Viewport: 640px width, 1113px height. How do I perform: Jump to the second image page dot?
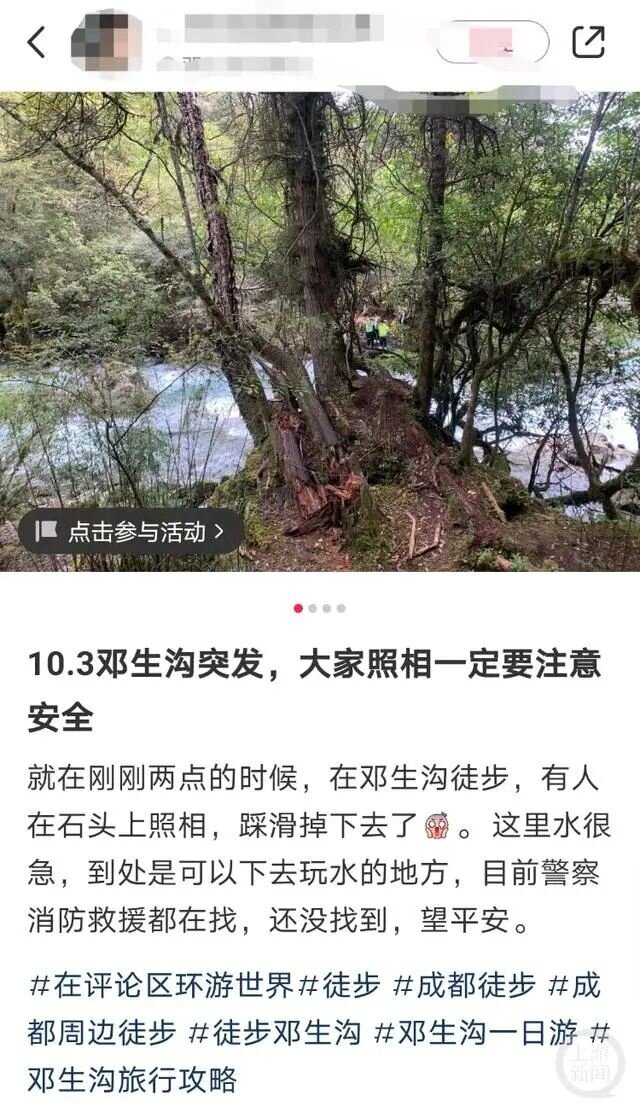[x=312, y=608]
